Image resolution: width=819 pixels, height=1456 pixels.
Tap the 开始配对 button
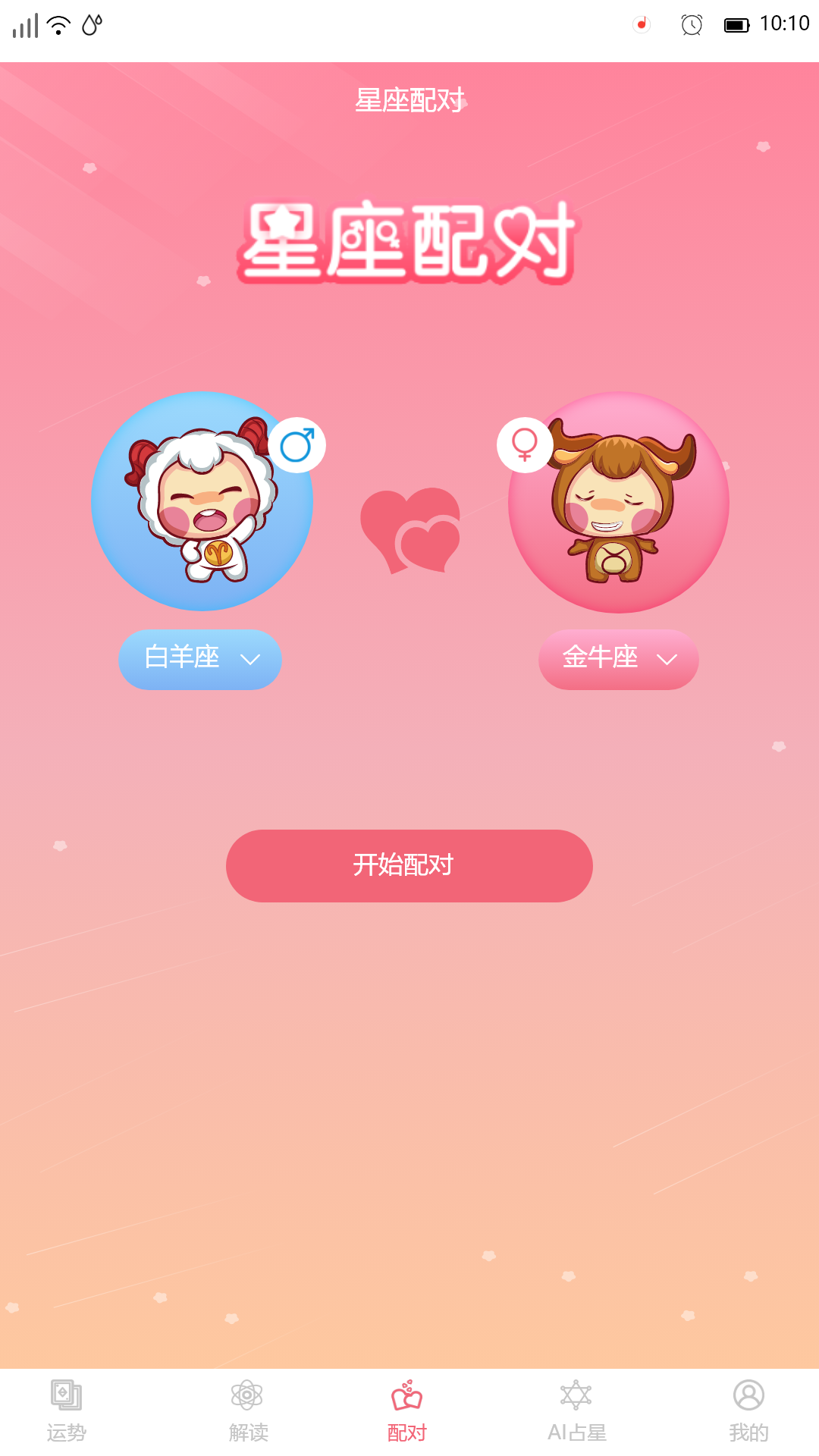click(x=409, y=865)
